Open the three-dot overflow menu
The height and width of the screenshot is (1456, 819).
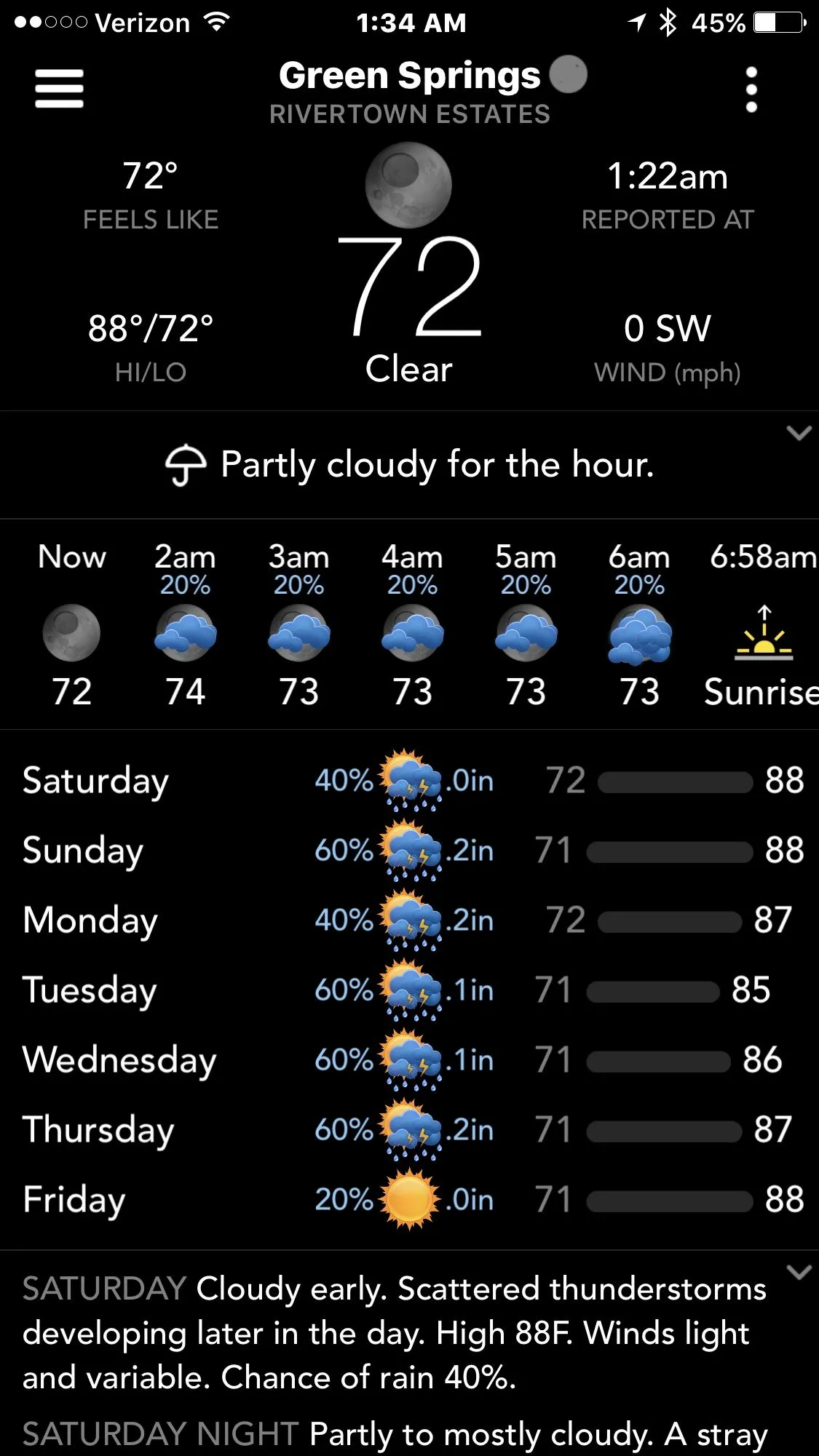tap(751, 89)
